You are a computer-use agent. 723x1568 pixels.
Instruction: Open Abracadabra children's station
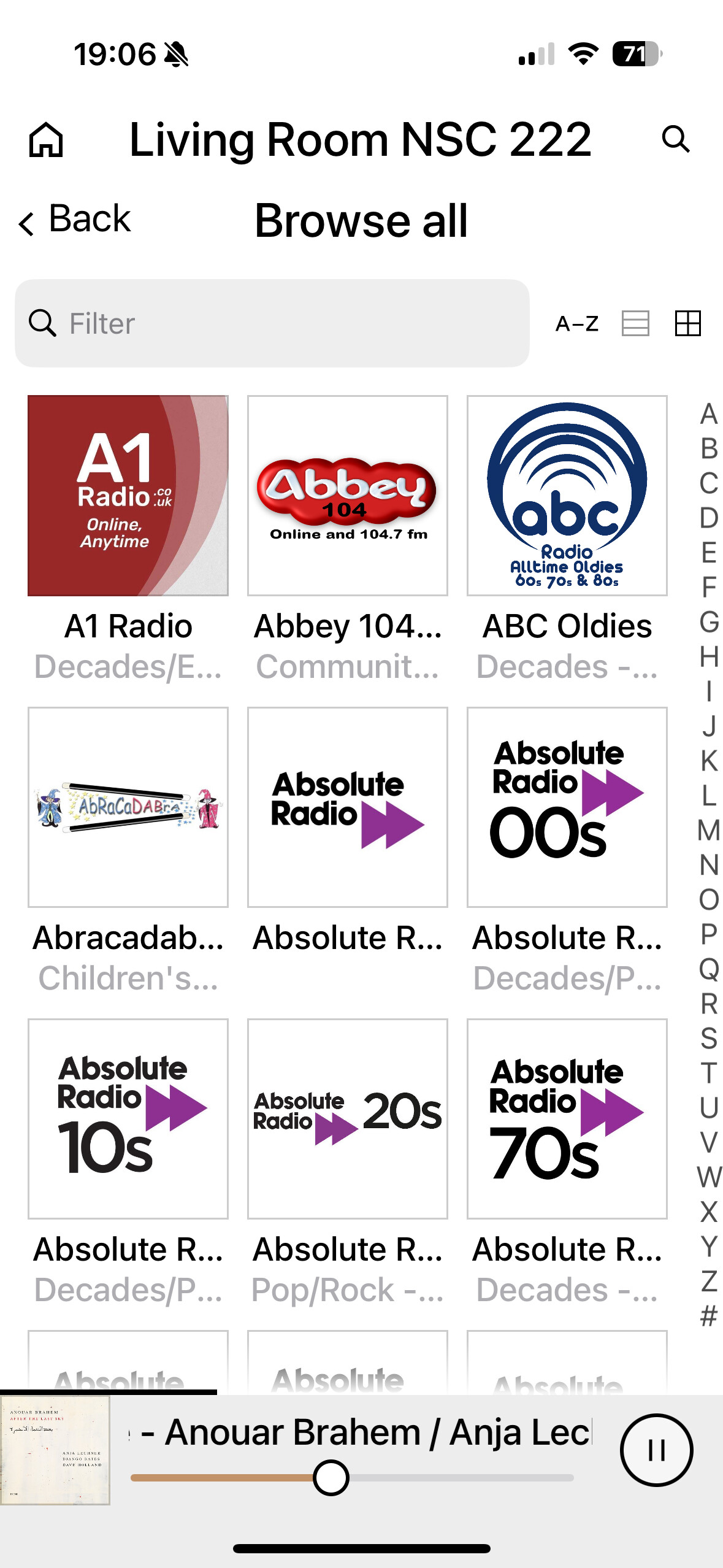point(128,807)
